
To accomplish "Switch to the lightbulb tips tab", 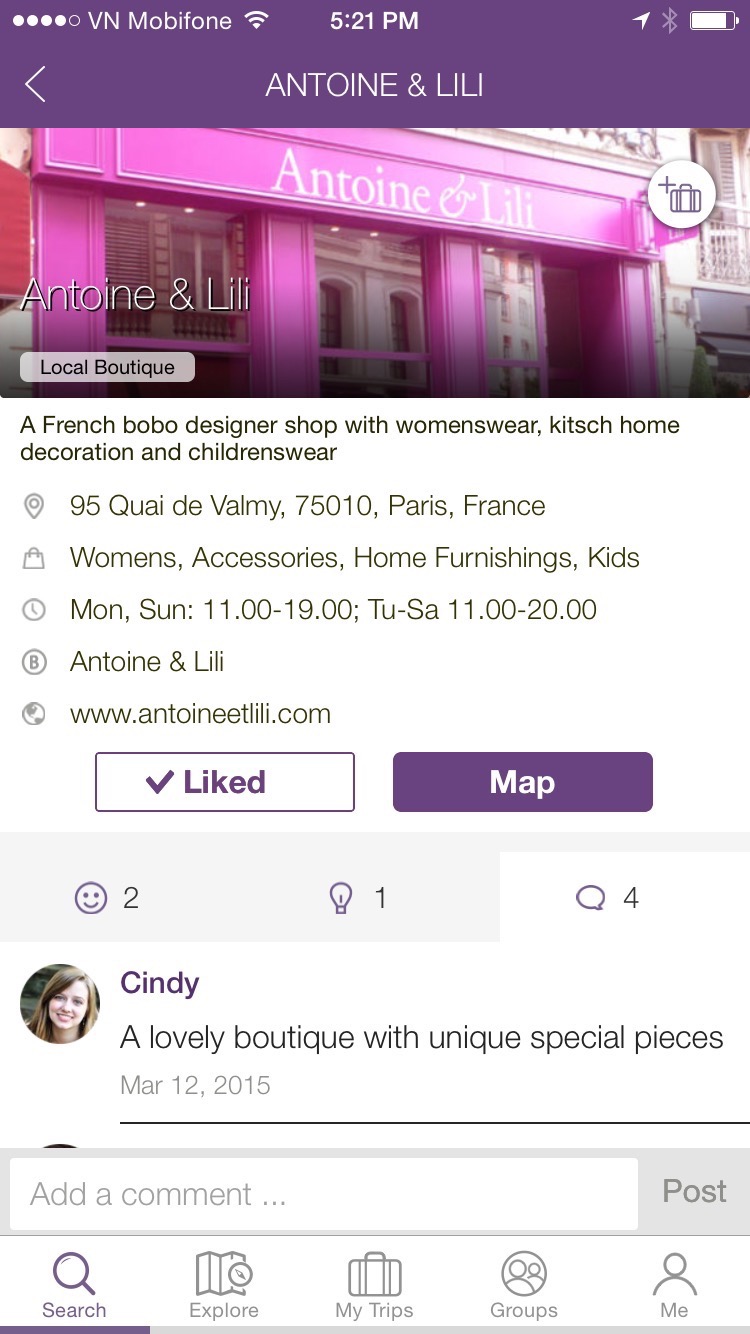I will pyautogui.click(x=357, y=898).
